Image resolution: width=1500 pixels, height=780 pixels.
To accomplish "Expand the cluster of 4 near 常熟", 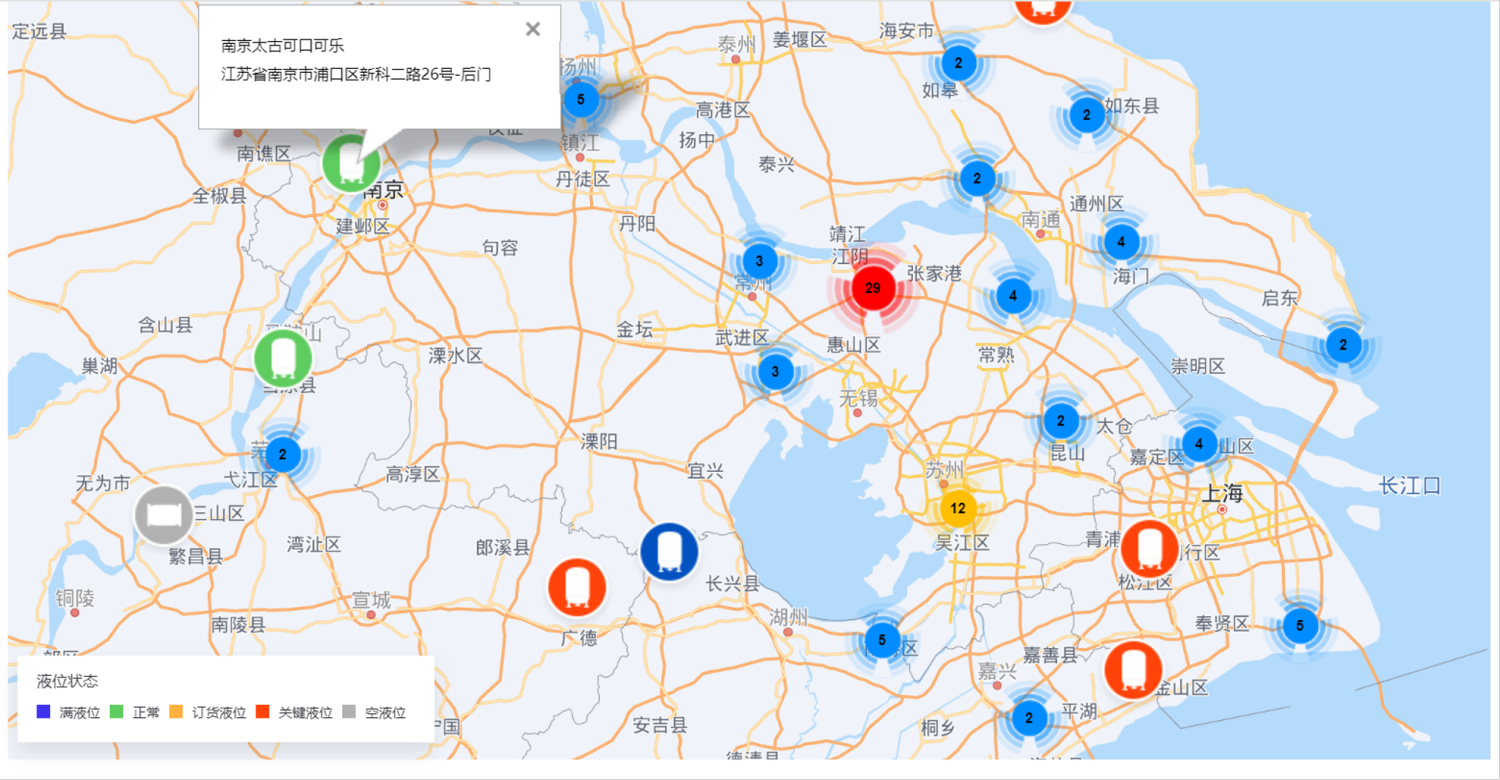I will tap(1014, 295).
